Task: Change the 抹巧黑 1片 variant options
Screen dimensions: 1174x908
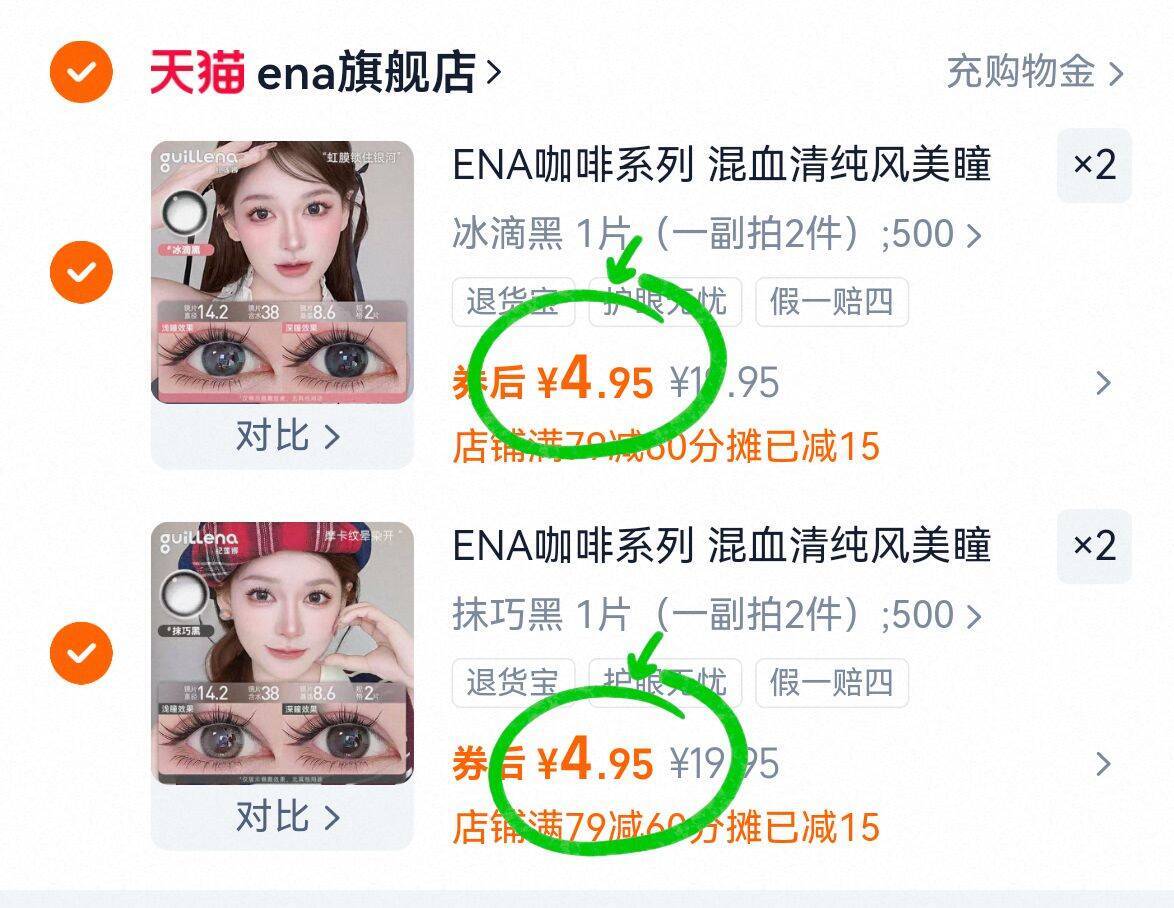Action: [x=716, y=616]
